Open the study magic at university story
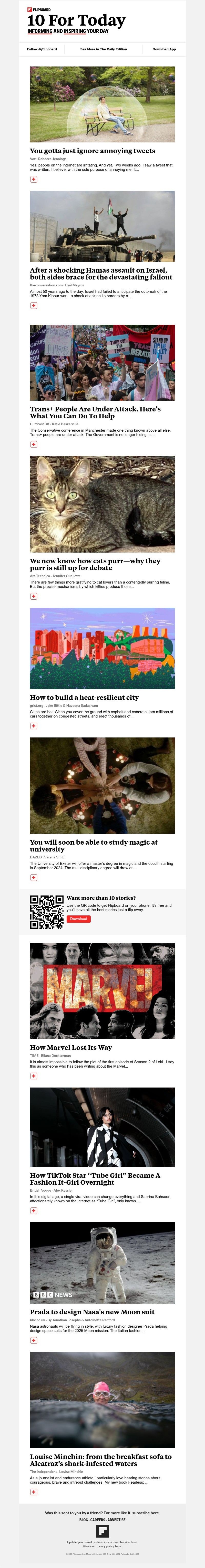 (x=93, y=845)
